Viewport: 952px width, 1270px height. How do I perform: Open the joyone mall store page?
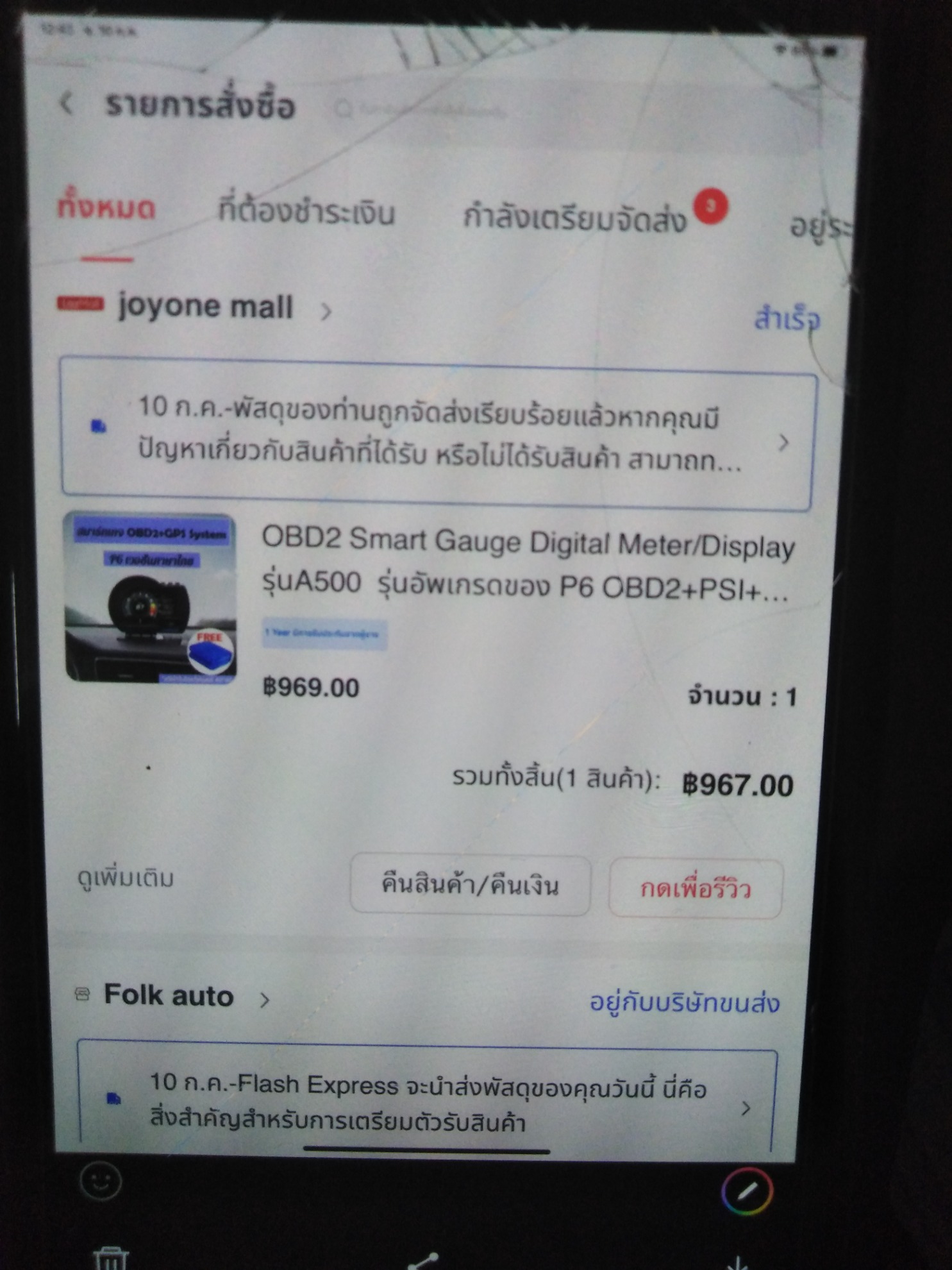205,307
